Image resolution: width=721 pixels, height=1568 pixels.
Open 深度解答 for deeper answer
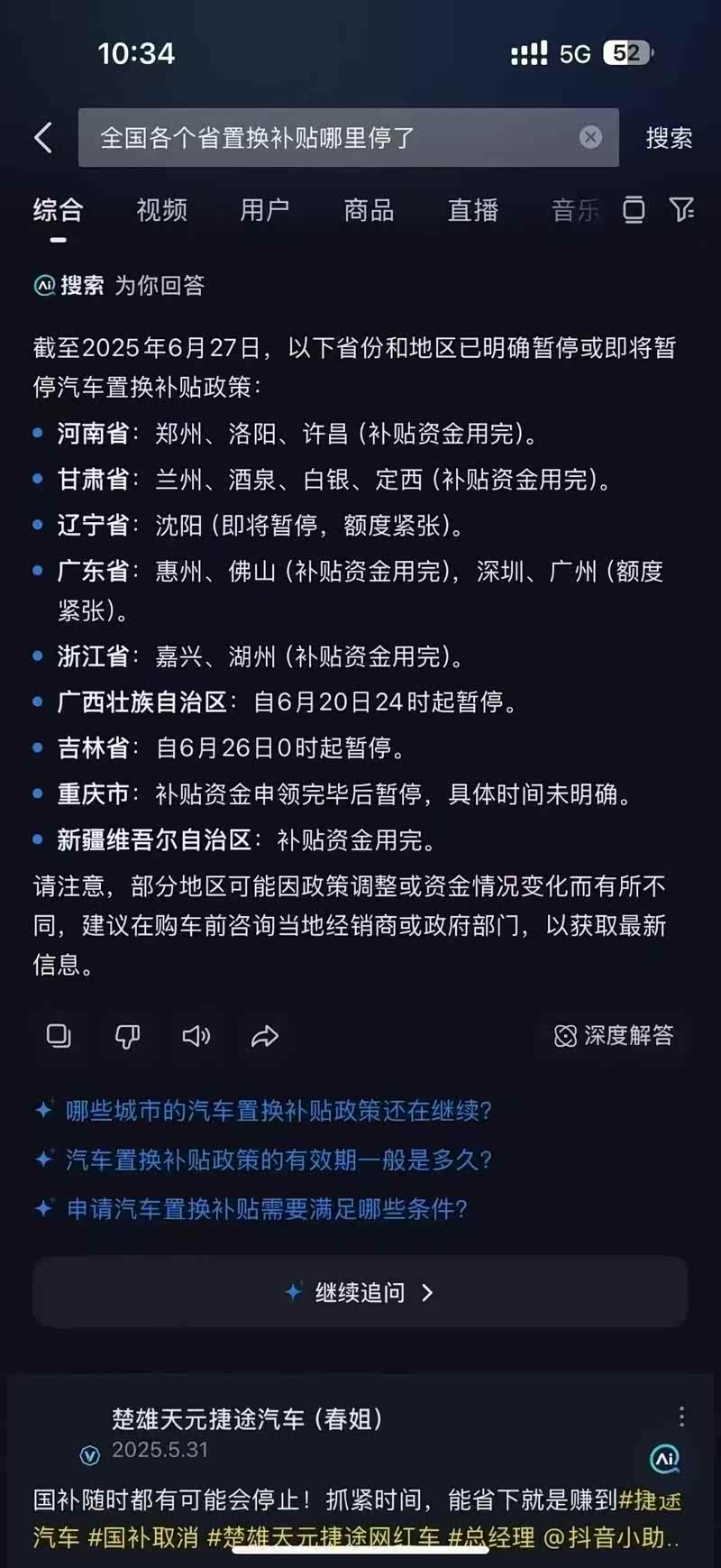pos(615,1036)
